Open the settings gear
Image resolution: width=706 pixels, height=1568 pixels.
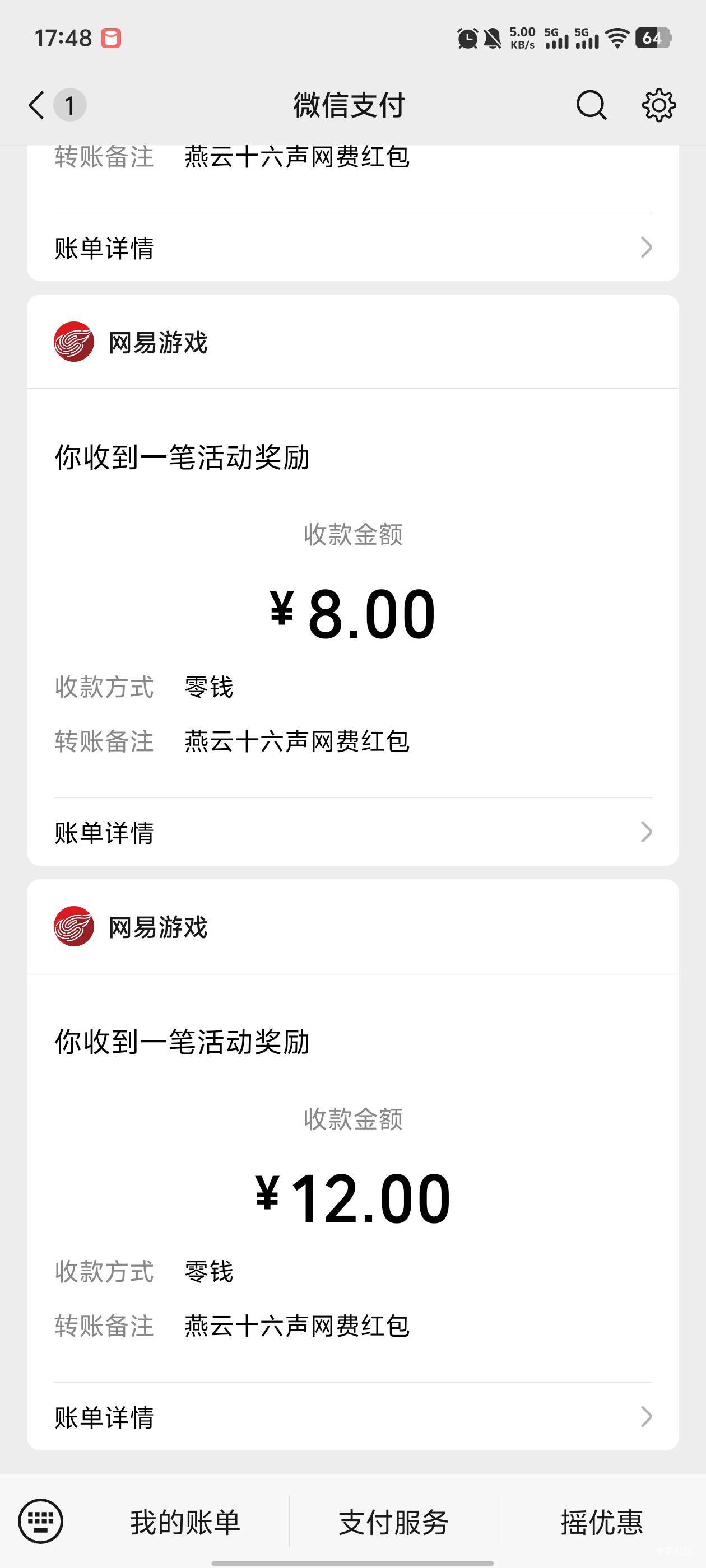pyautogui.click(x=658, y=105)
